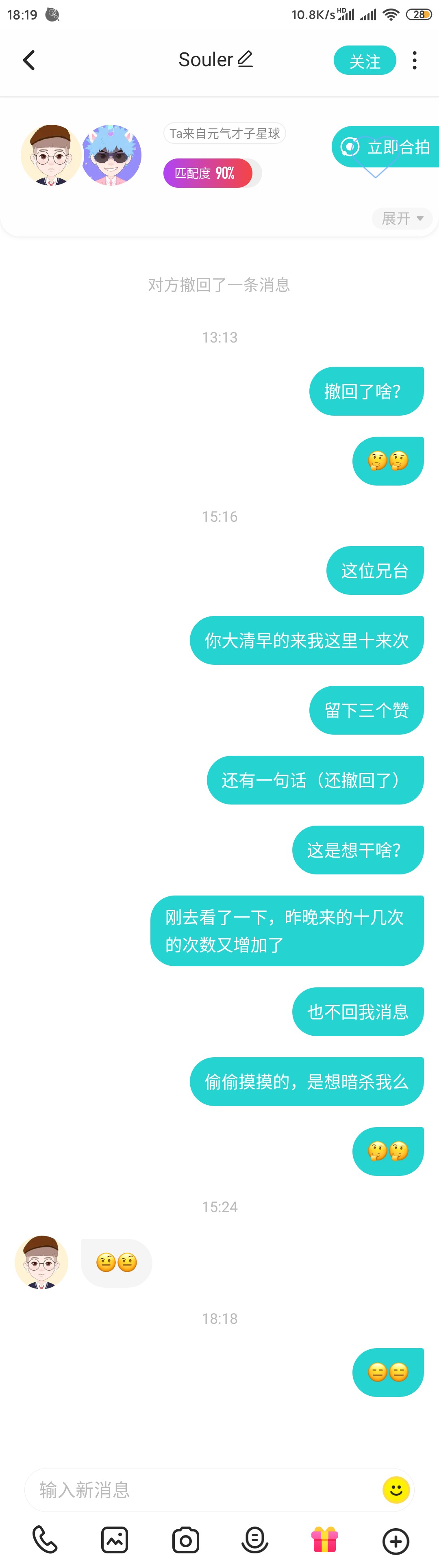Send a gift using the gift box

[x=324, y=1540]
